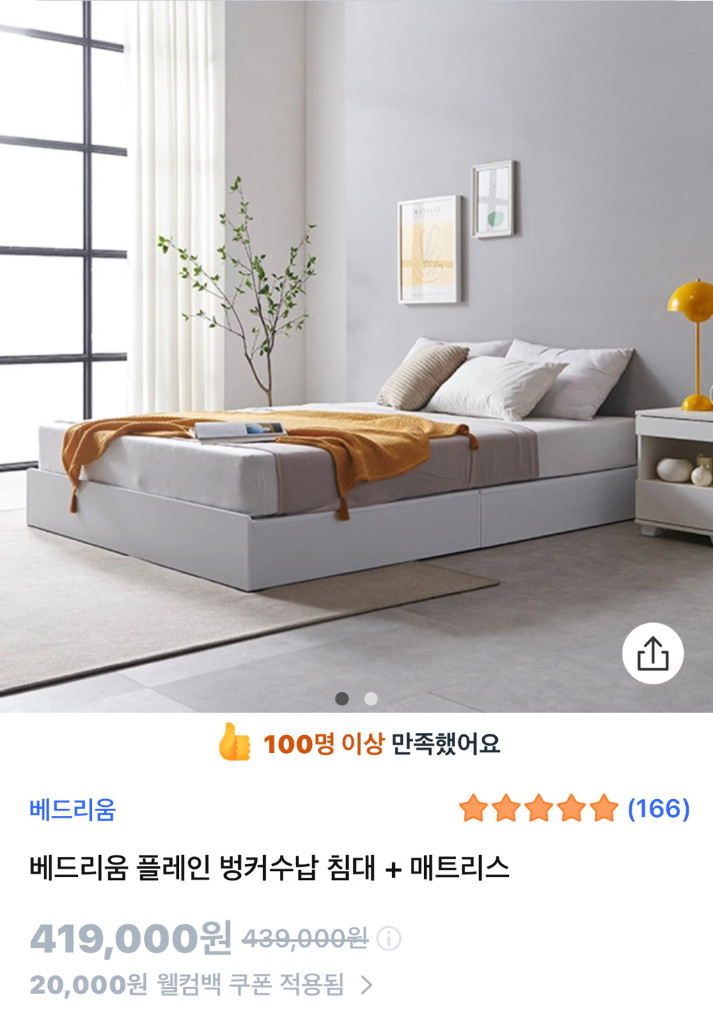Viewport: 713px width, 1024px height.
Task: Open the 166 star-rating reviews
Action: pos(574,808)
